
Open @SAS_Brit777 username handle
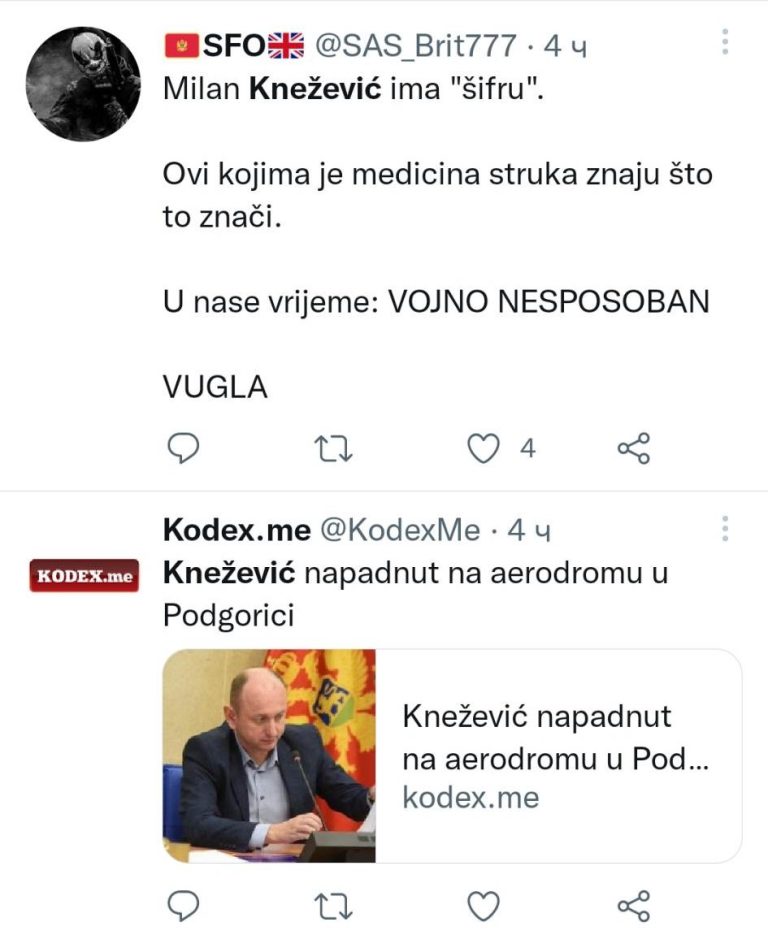[416, 45]
